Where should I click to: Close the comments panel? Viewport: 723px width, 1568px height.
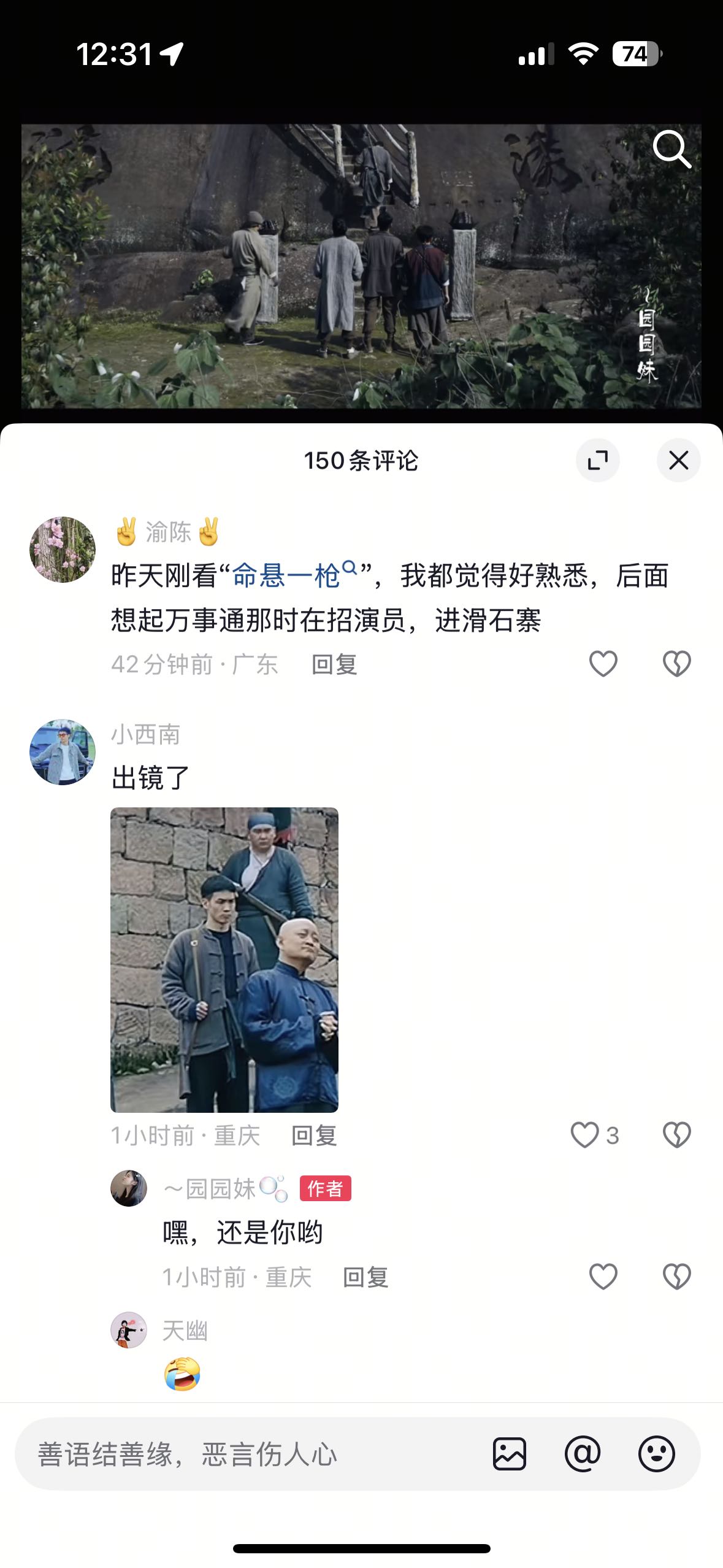(678, 460)
